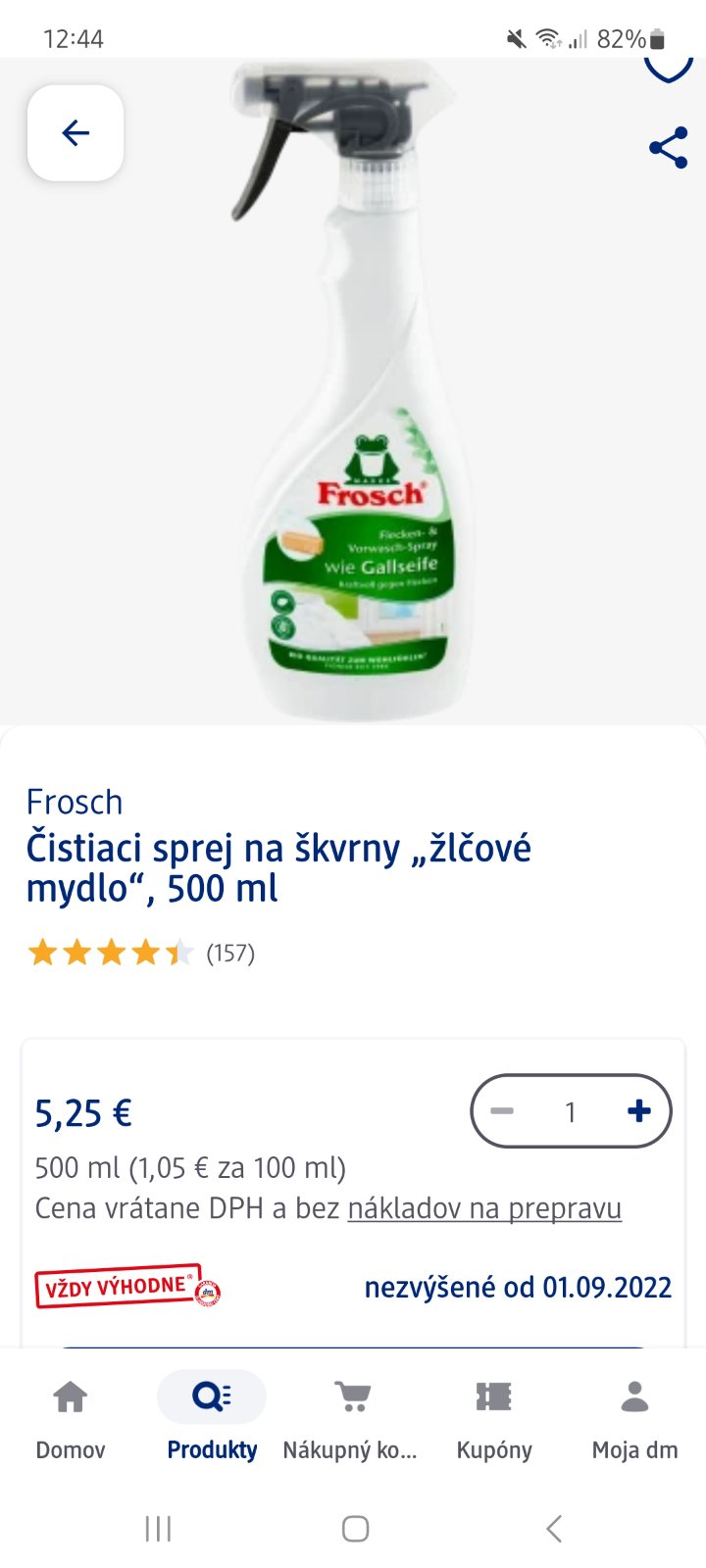706x1568 pixels.
Task: Go back using the arrow button
Action: [76, 133]
